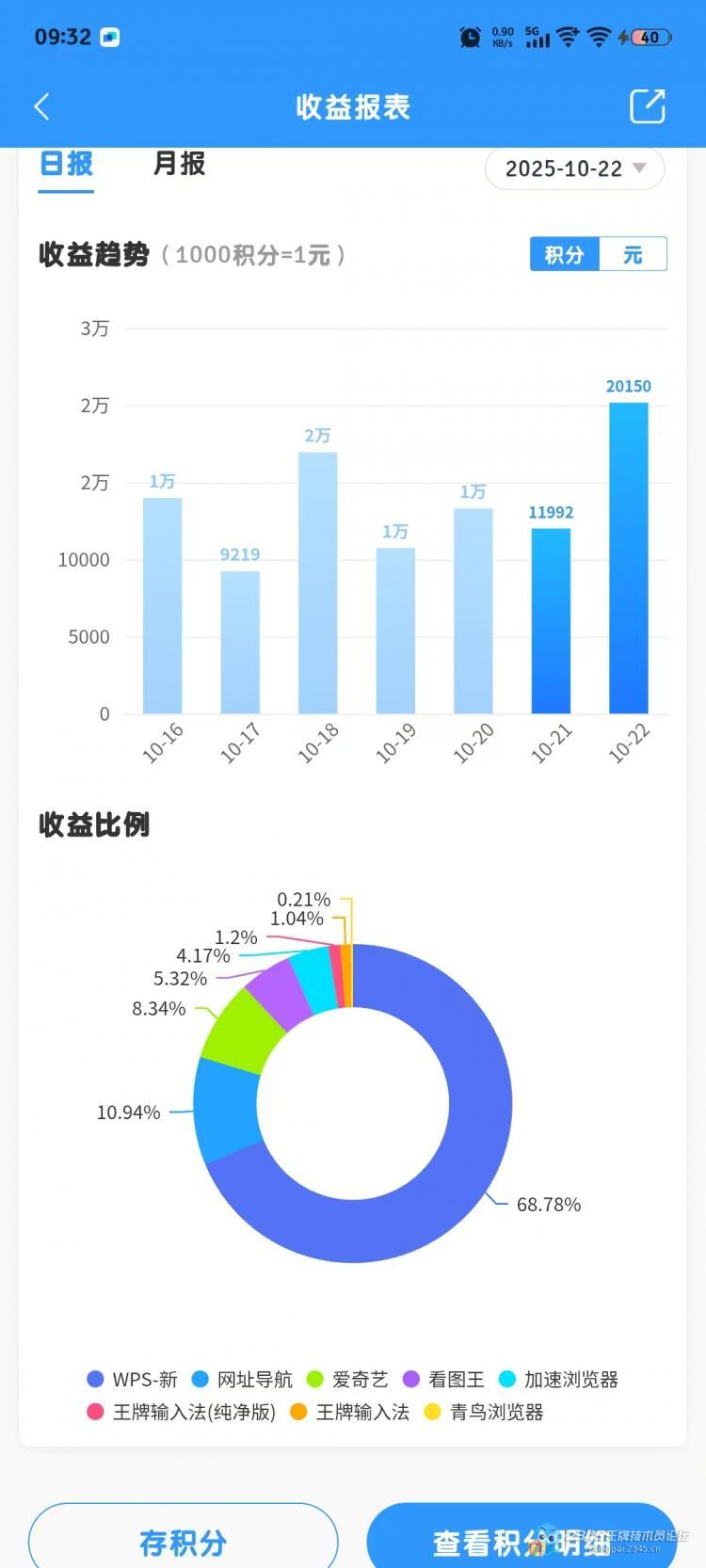Switch the chart unit to 元
Screen dimensions: 706x1568
[633, 254]
